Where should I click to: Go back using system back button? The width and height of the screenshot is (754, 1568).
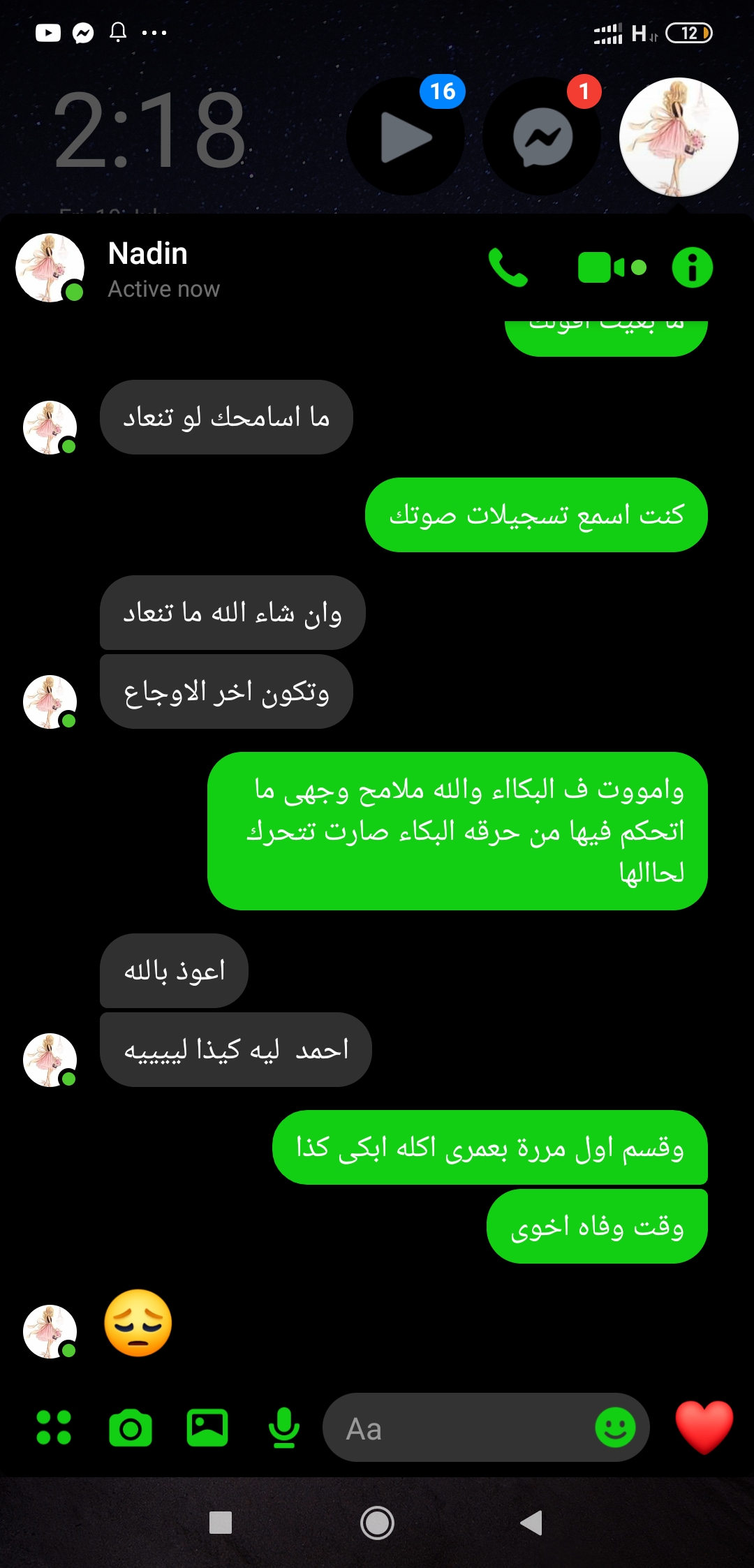532,1523
